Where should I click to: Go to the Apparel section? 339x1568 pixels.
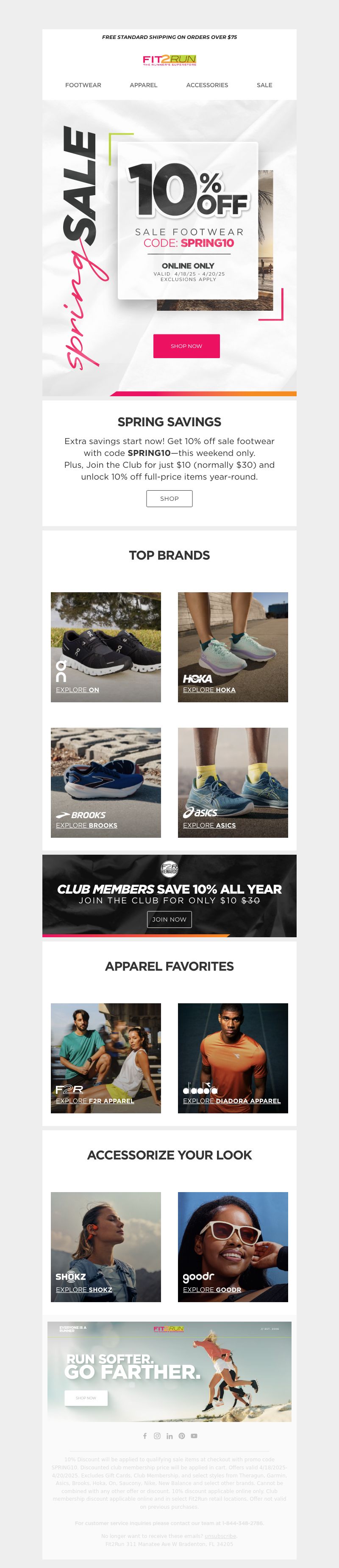[143, 85]
